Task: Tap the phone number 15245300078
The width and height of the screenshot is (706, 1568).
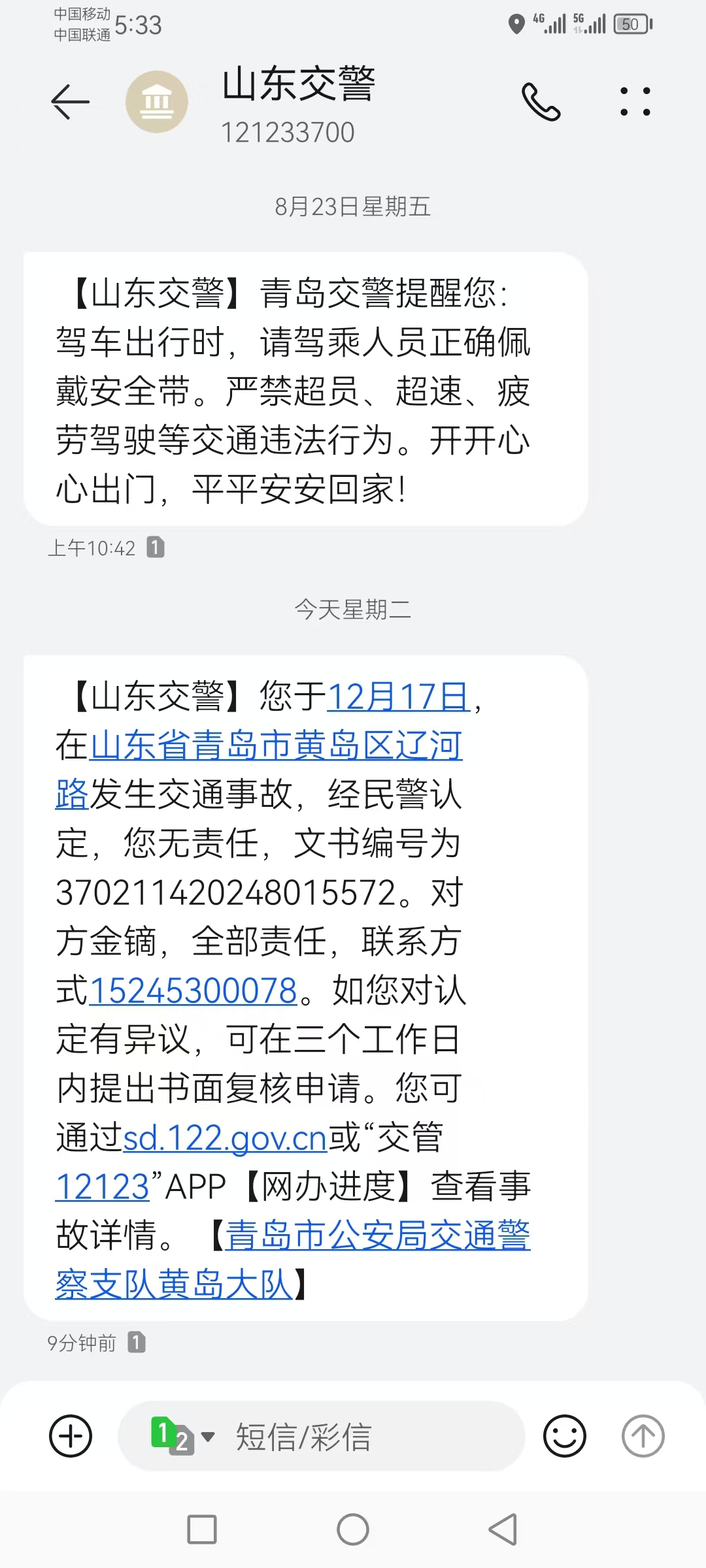Action: tap(193, 990)
